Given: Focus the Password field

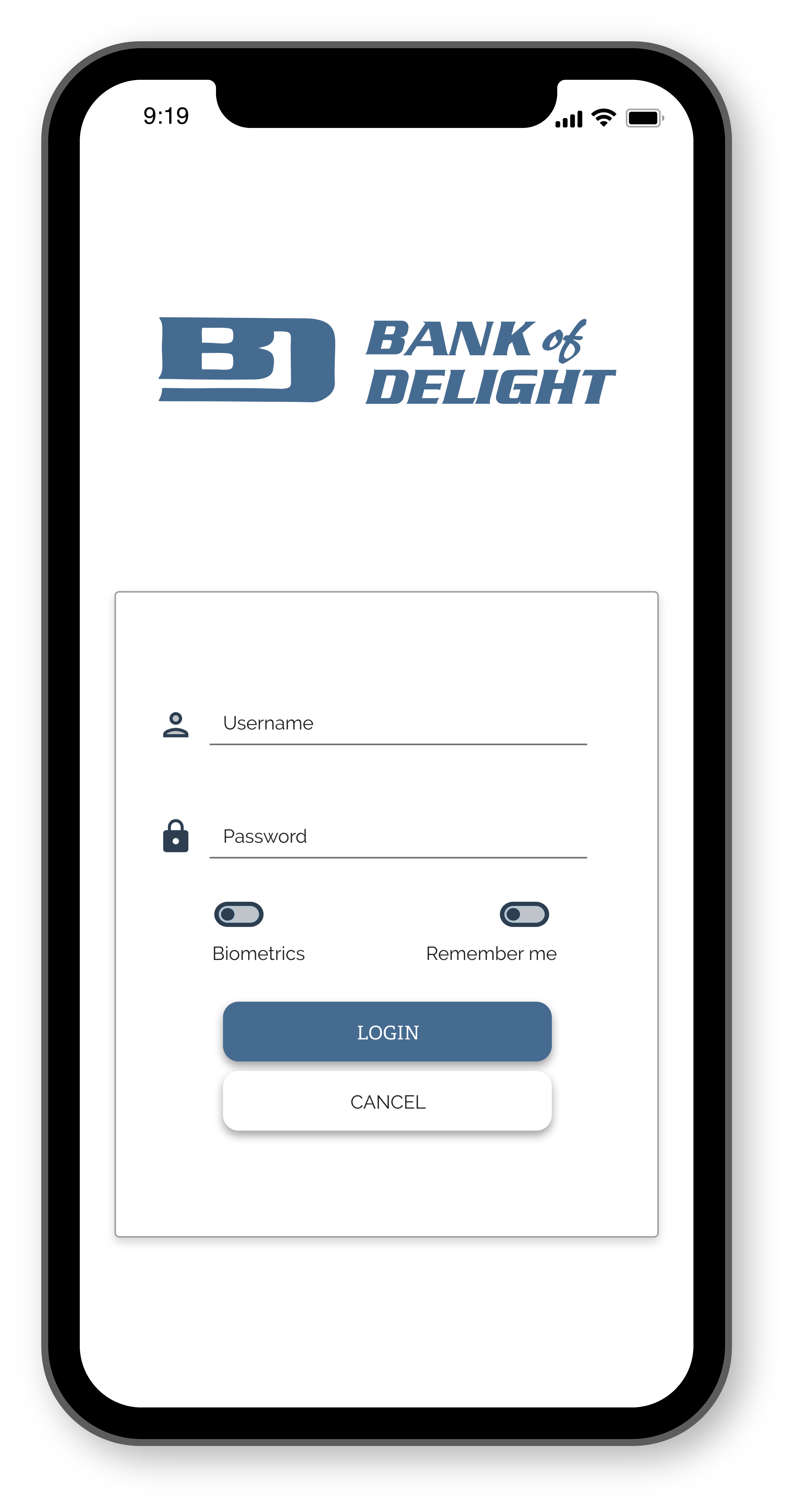Looking at the screenshot, I should click(398, 836).
